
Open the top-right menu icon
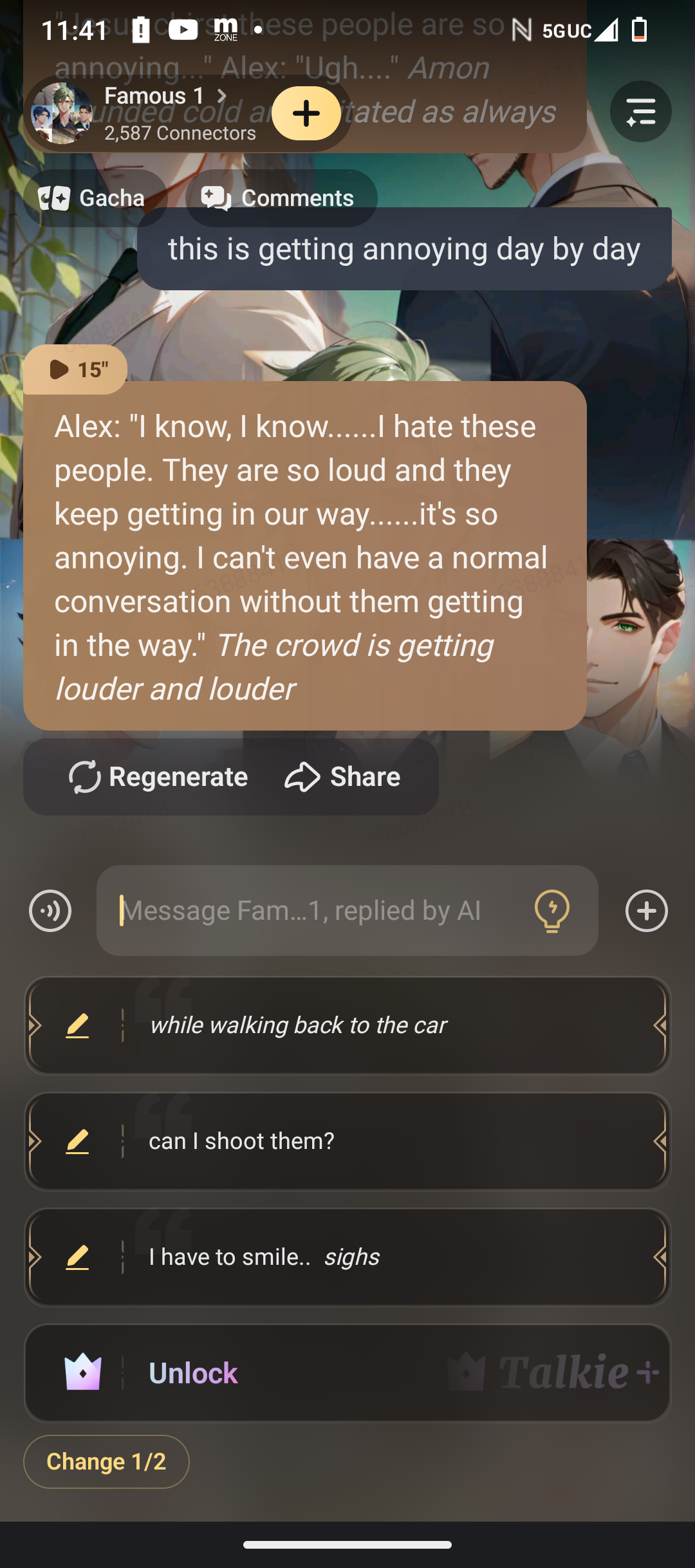tap(640, 112)
